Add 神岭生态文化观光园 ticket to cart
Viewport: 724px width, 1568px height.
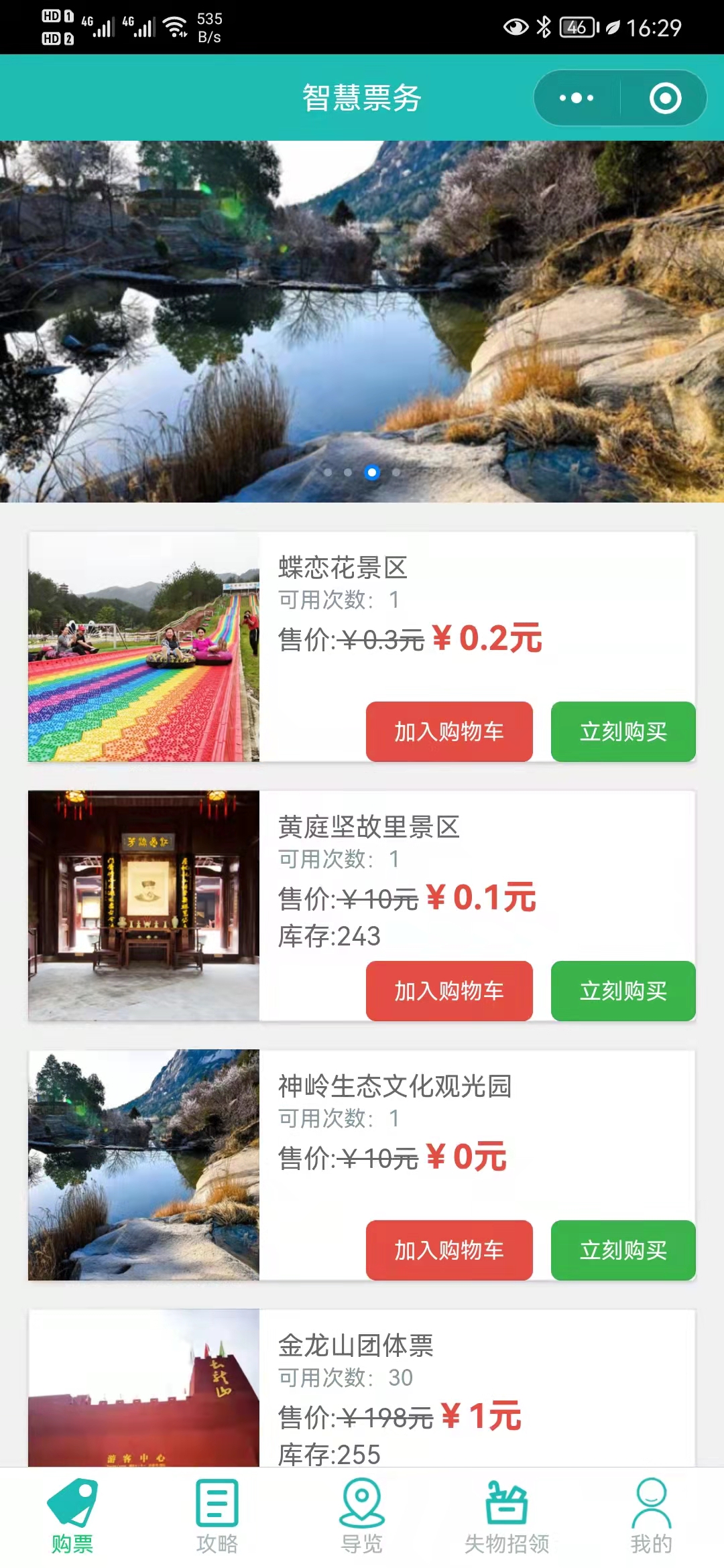click(x=449, y=1250)
